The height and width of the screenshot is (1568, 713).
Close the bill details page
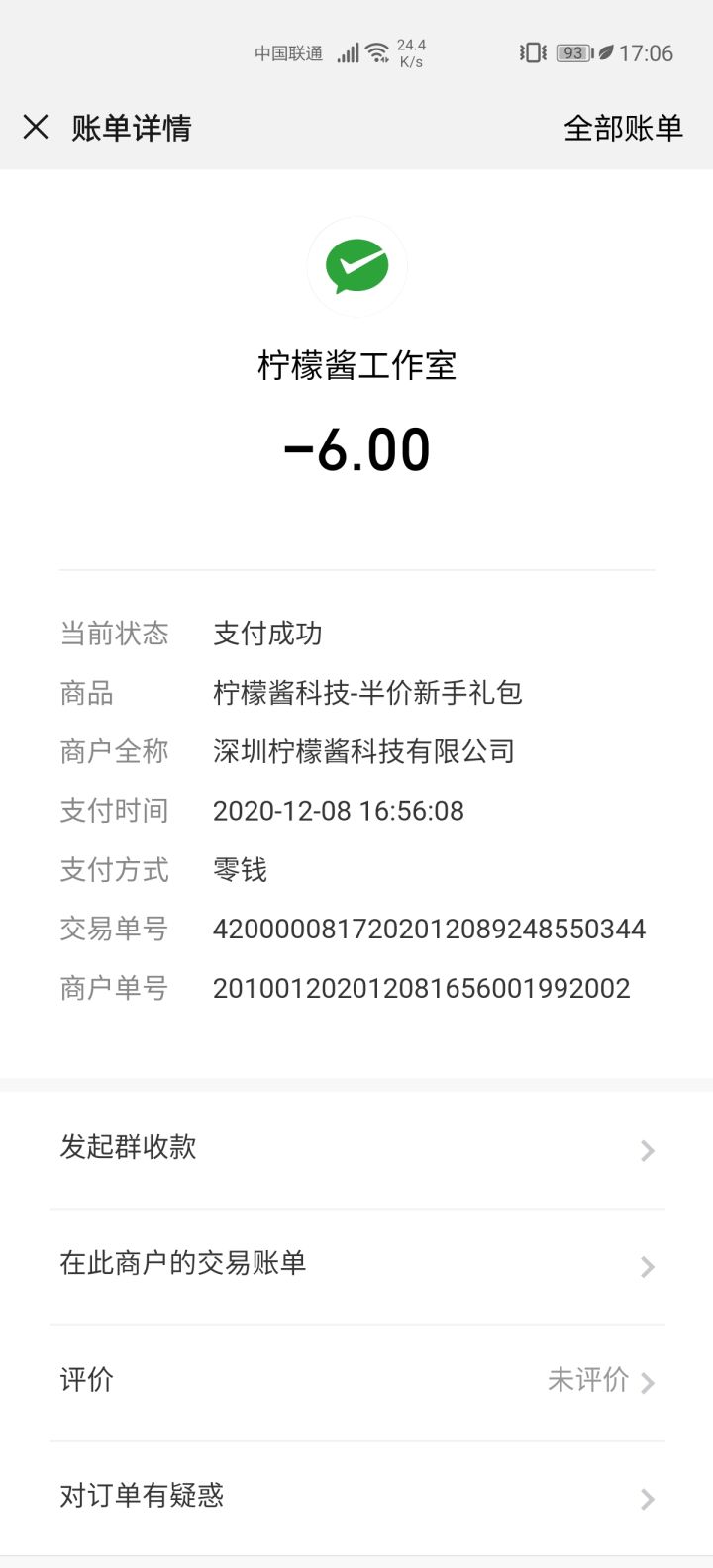[x=36, y=128]
